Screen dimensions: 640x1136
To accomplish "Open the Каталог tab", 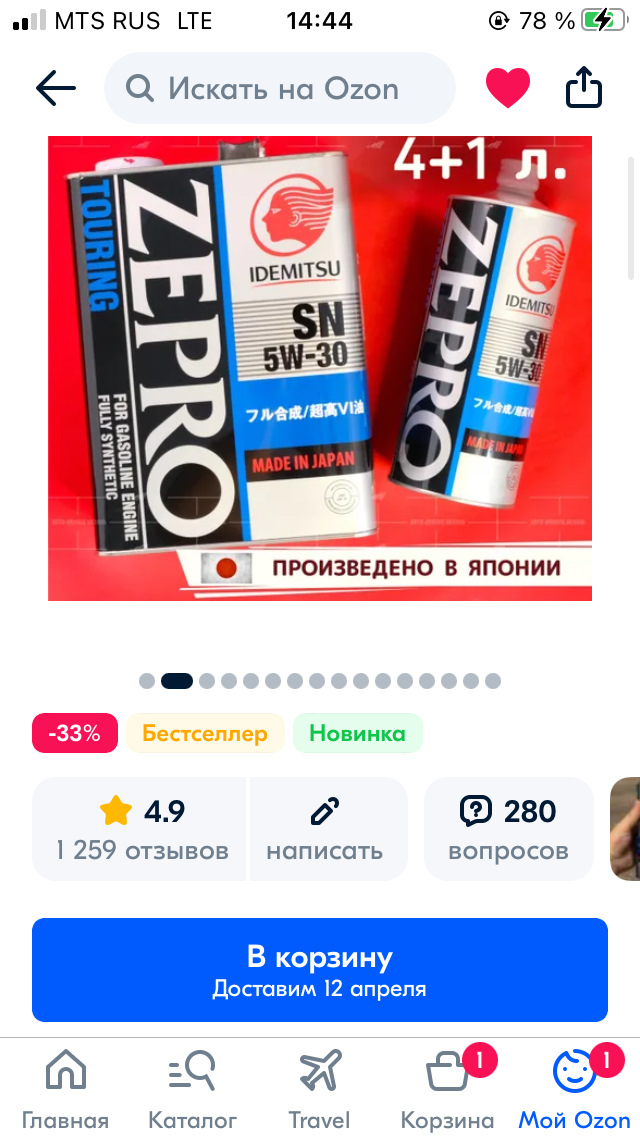I will tap(192, 1089).
